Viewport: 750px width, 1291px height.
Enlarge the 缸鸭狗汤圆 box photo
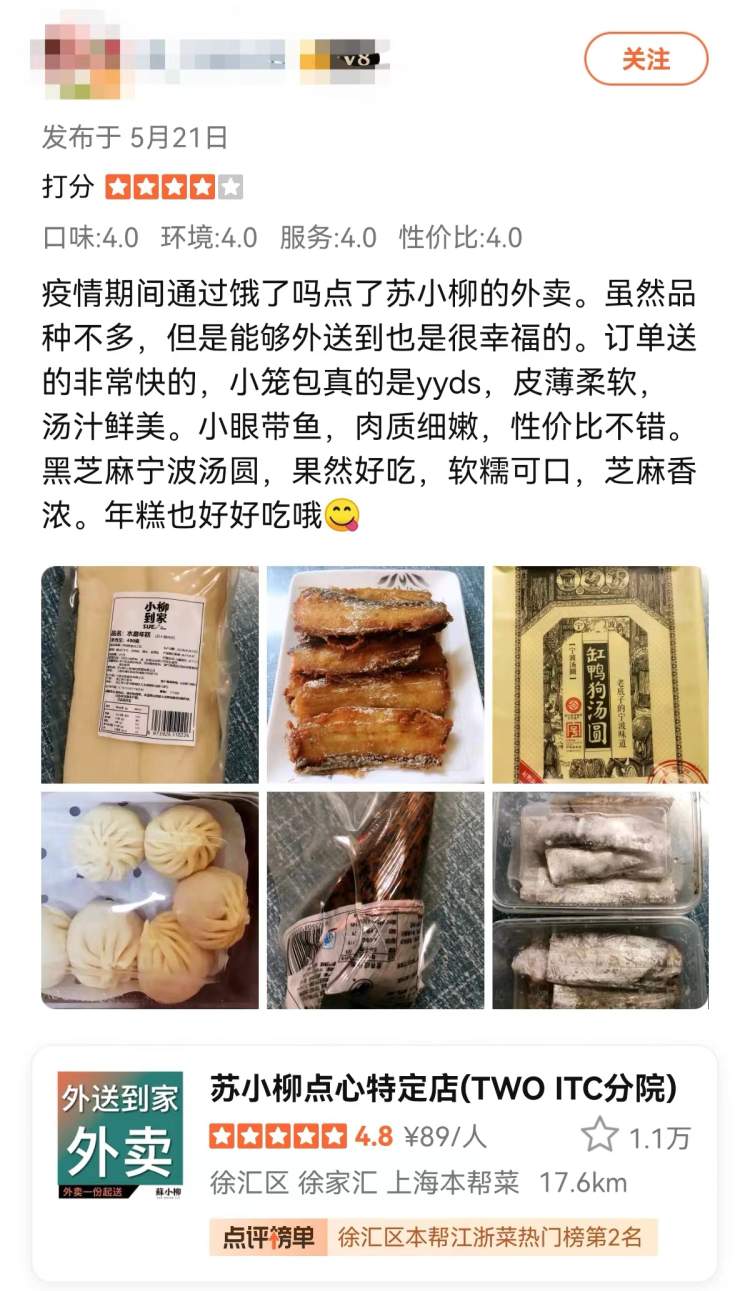pyautogui.click(x=600, y=675)
